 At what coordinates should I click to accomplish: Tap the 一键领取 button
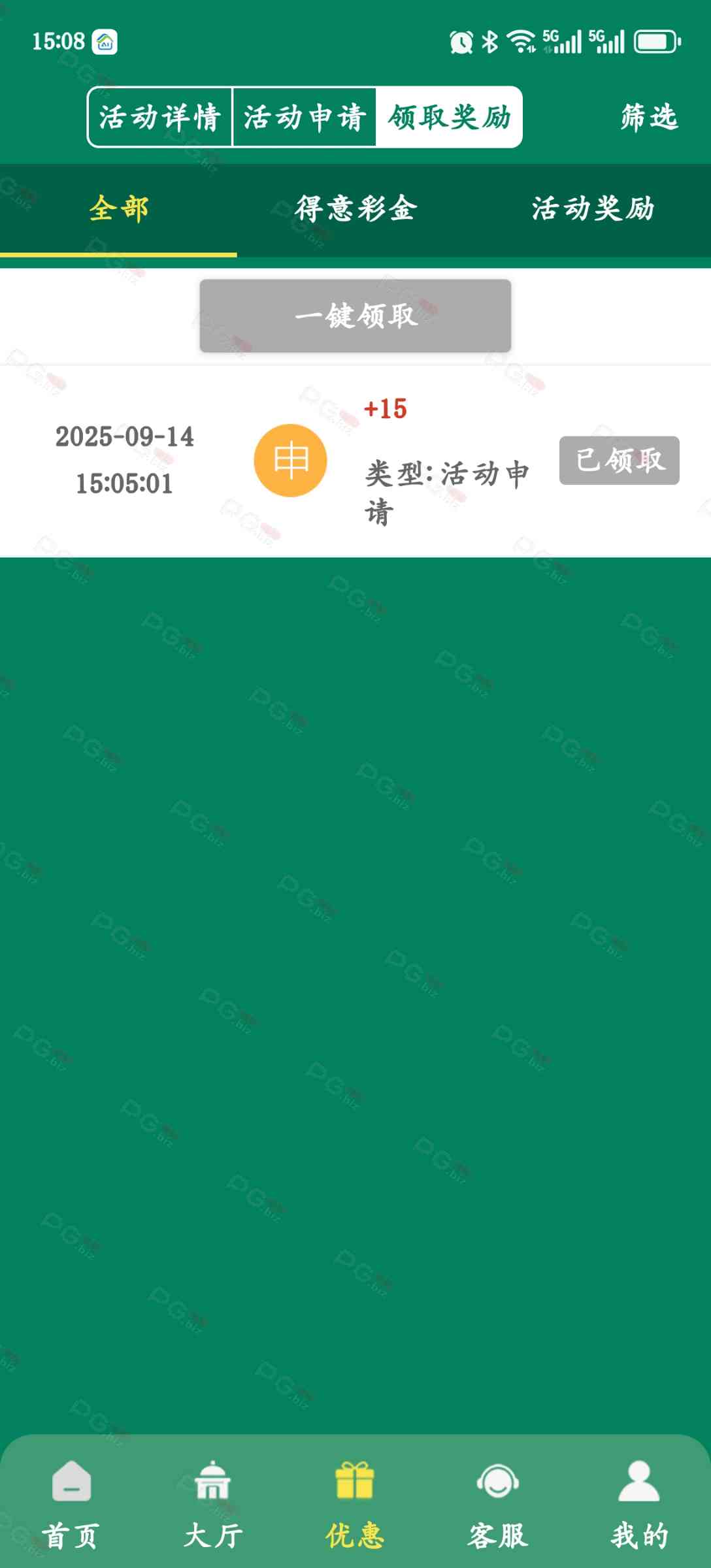355,316
